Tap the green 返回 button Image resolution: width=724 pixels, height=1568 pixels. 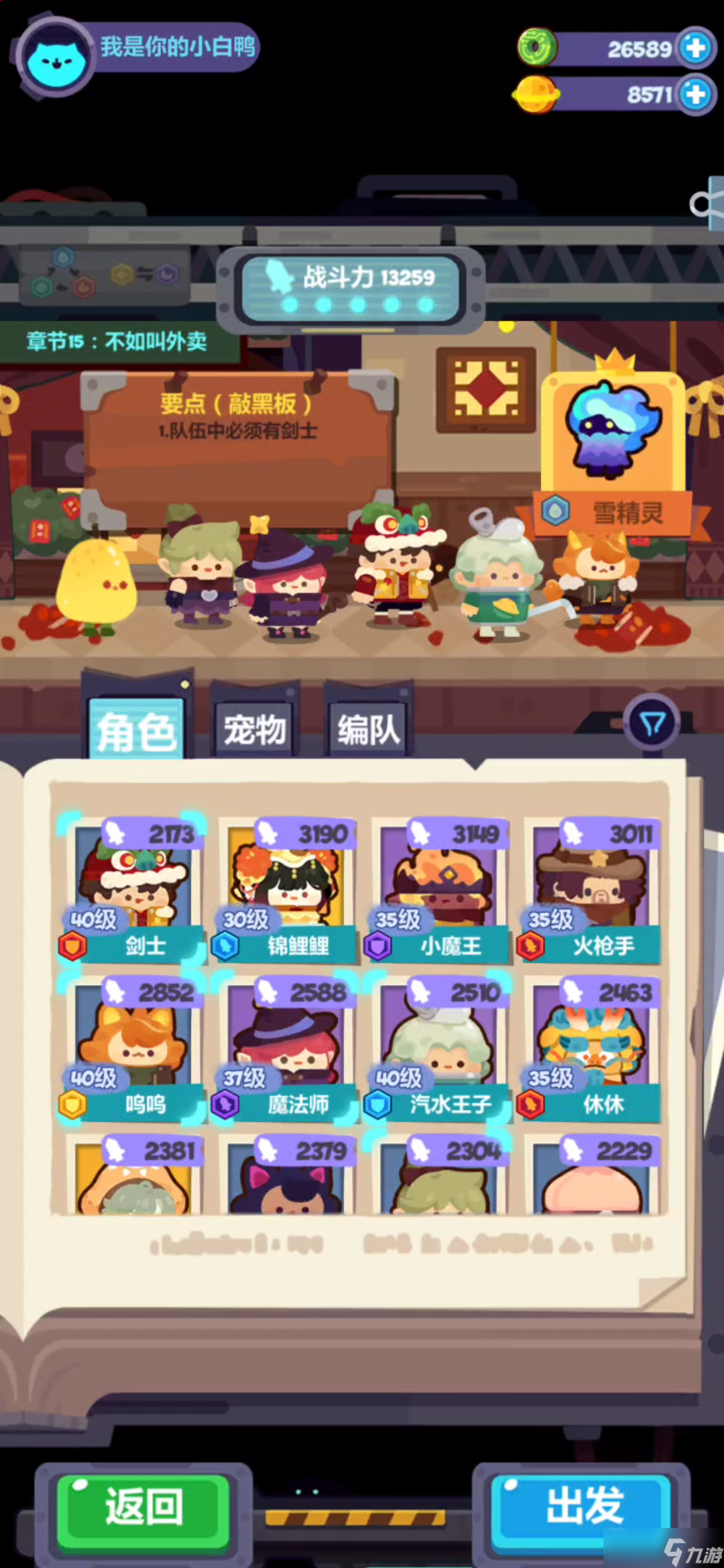(x=143, y=1509)
